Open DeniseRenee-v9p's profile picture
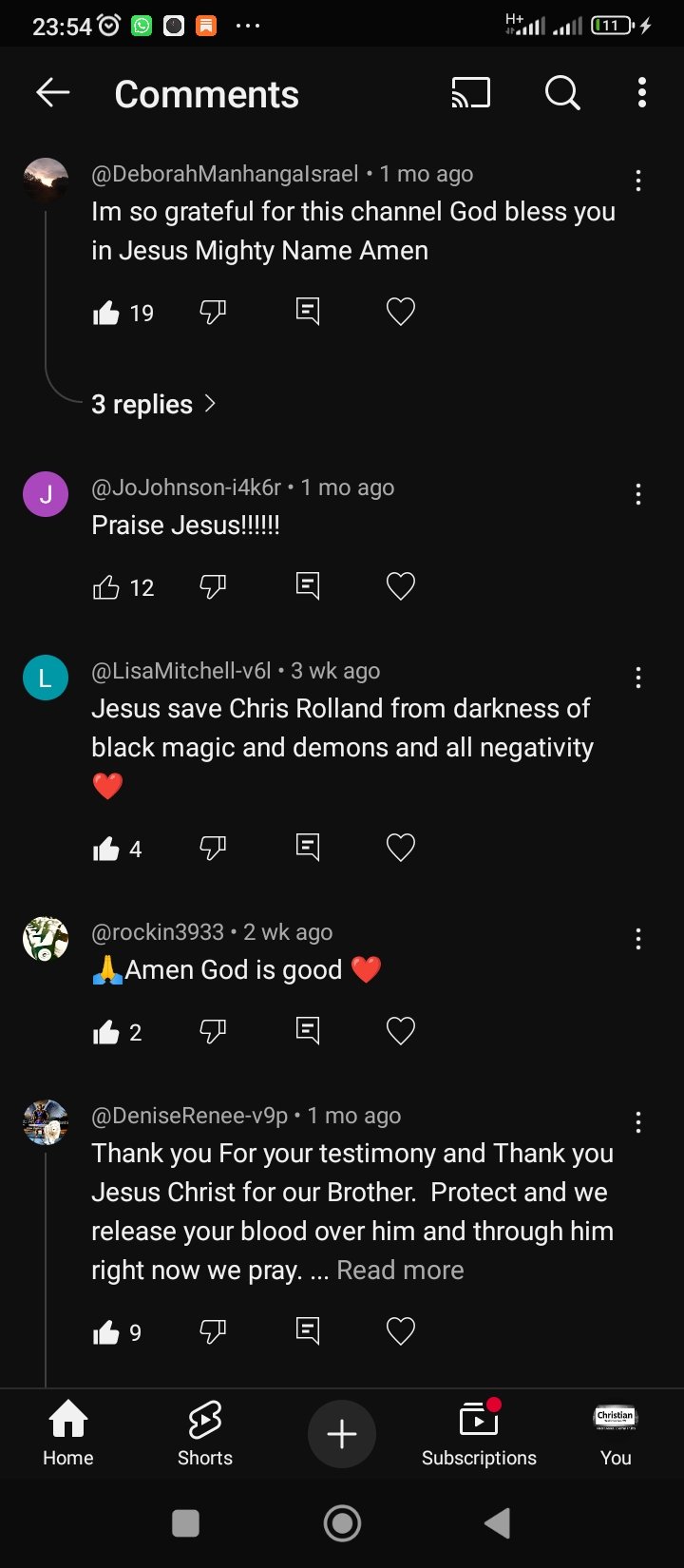Viewport: 684px width, 1568px height. point(46,1122)
